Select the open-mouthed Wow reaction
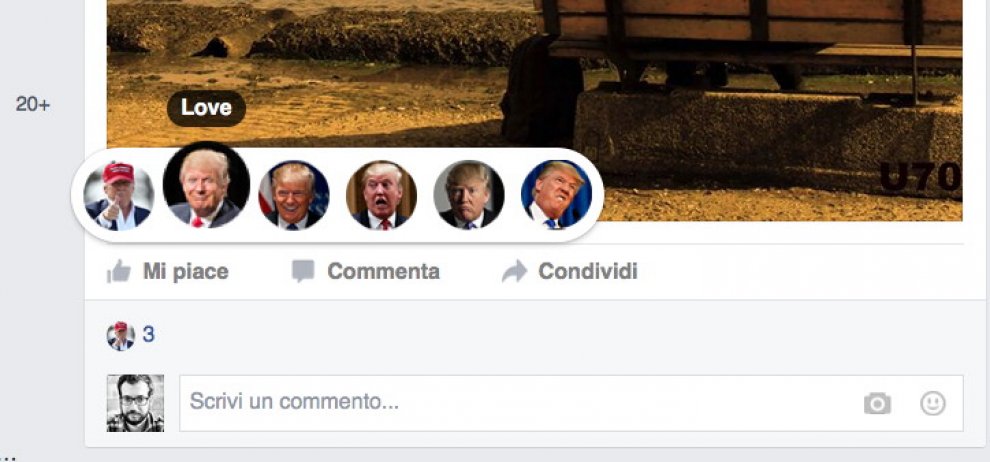Viewport: 990px width, 462px height. click(381, 195)
